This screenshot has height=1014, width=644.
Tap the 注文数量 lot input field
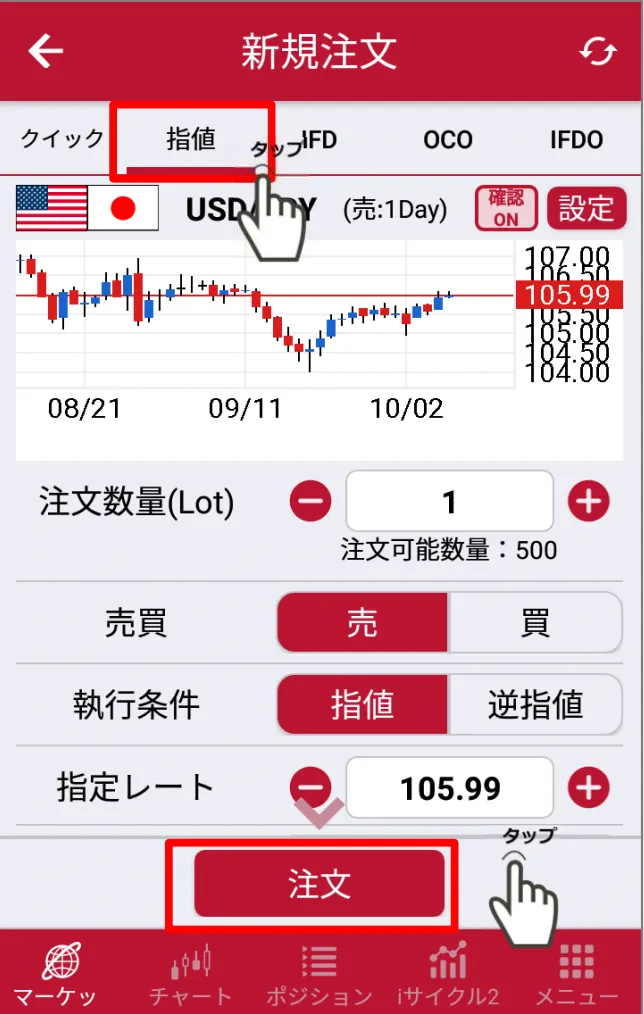click(449, 501)
